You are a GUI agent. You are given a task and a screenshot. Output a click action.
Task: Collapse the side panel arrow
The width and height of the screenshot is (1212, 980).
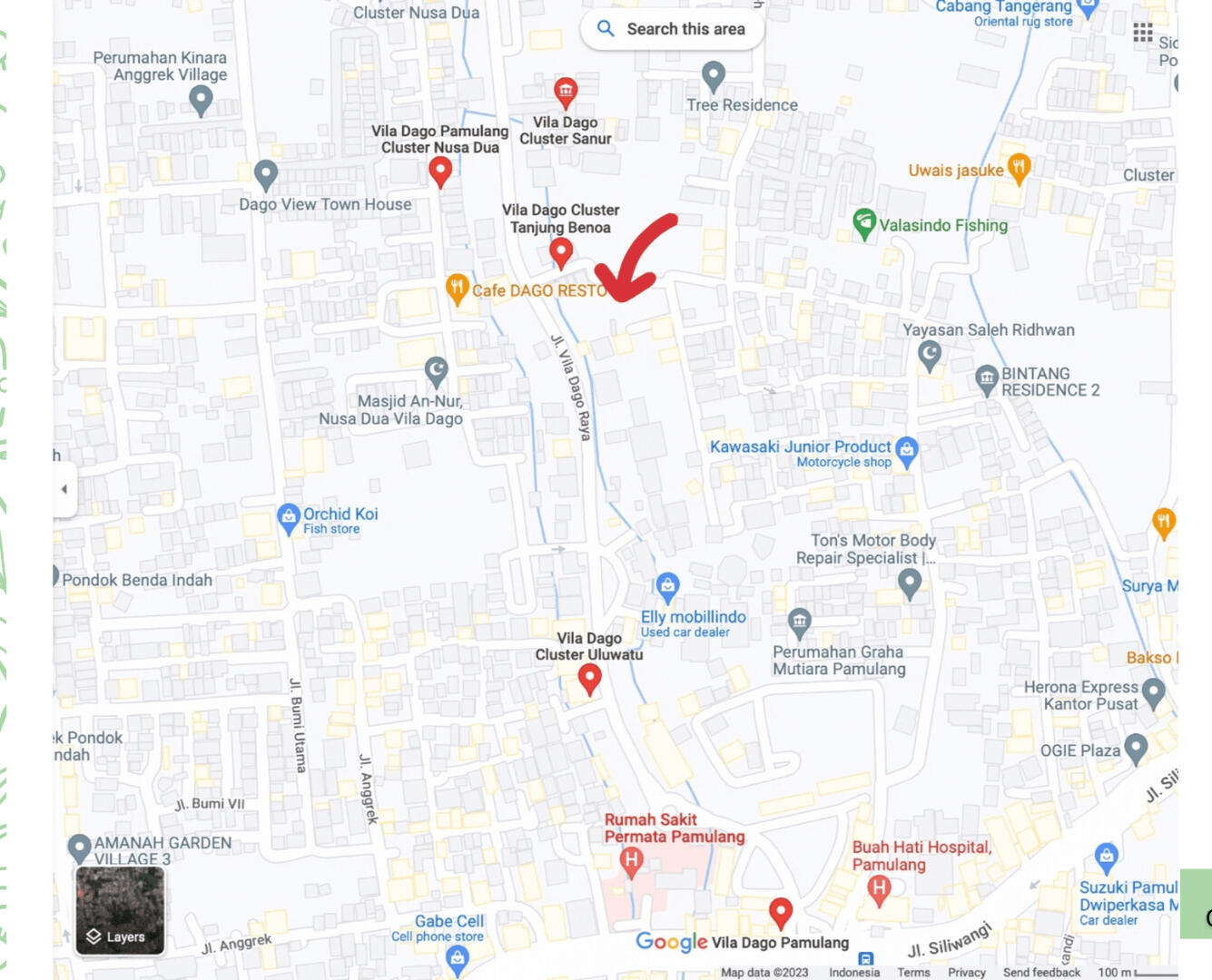(x=64, y=489)
